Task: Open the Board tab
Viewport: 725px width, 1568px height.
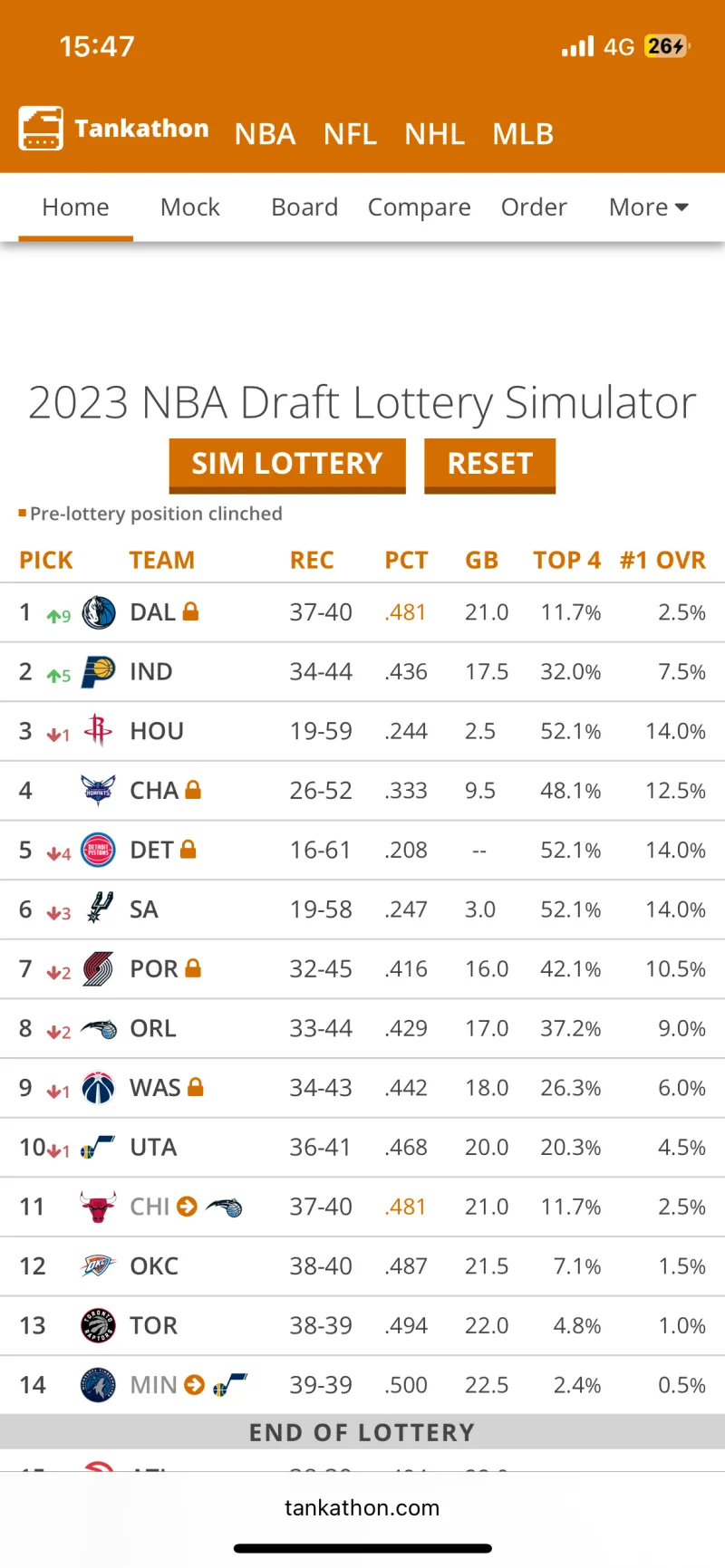Action: pyautogui.click(x=304, y=207)
